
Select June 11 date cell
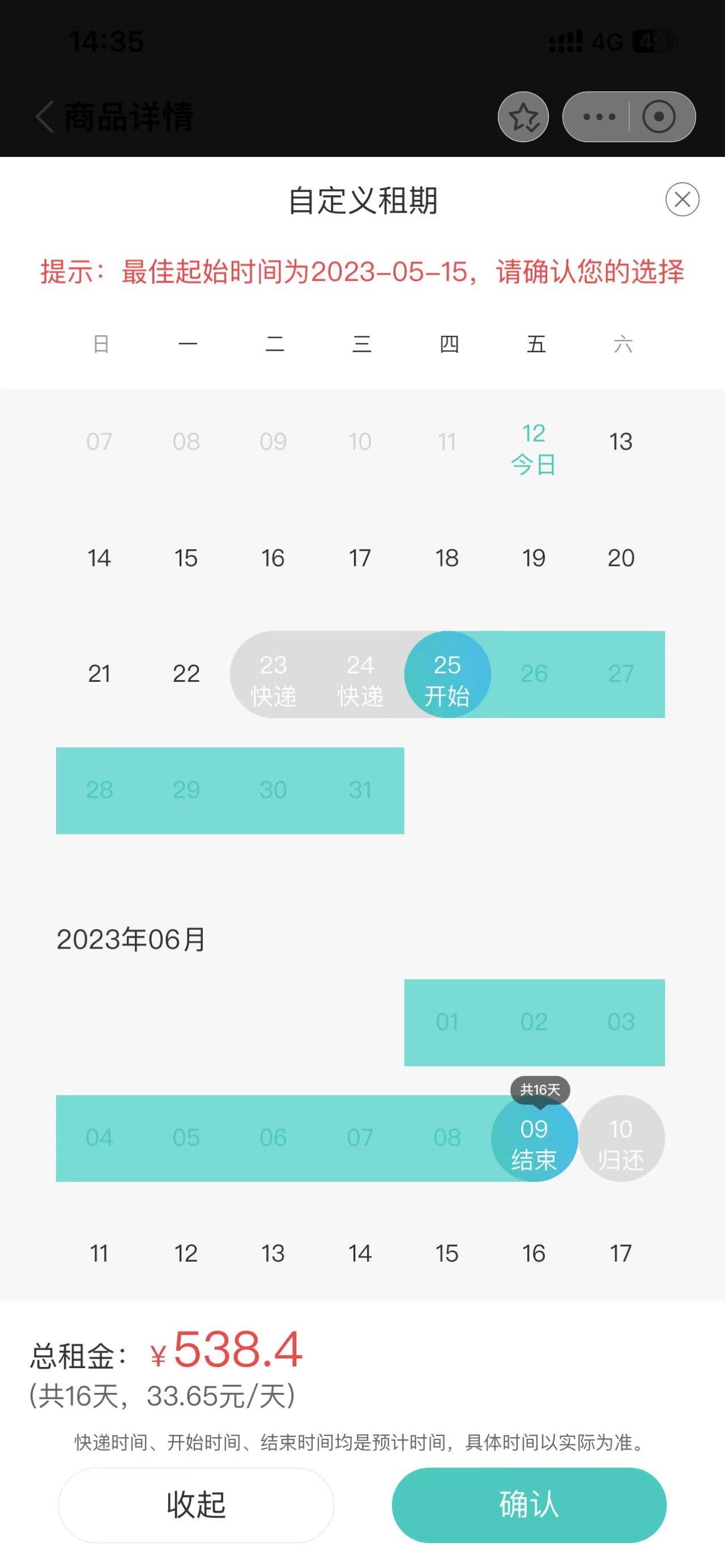click(99, 1254)
